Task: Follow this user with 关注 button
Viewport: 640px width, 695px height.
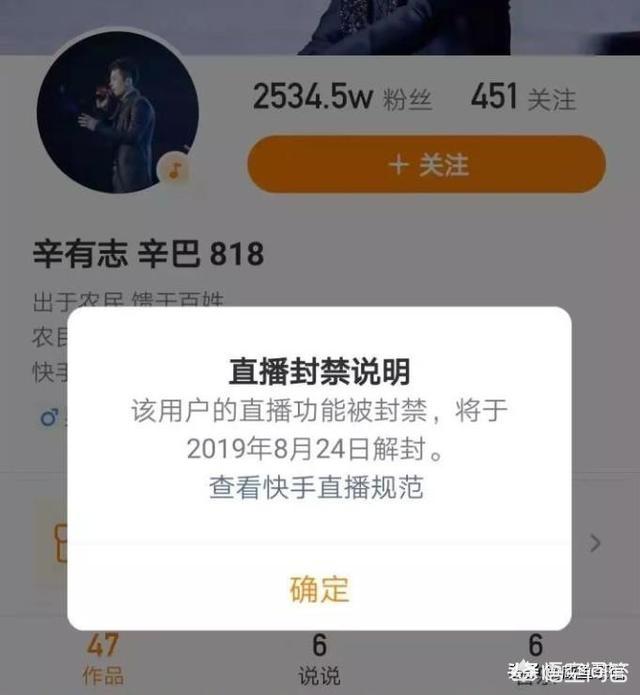Action: [426, 164]
